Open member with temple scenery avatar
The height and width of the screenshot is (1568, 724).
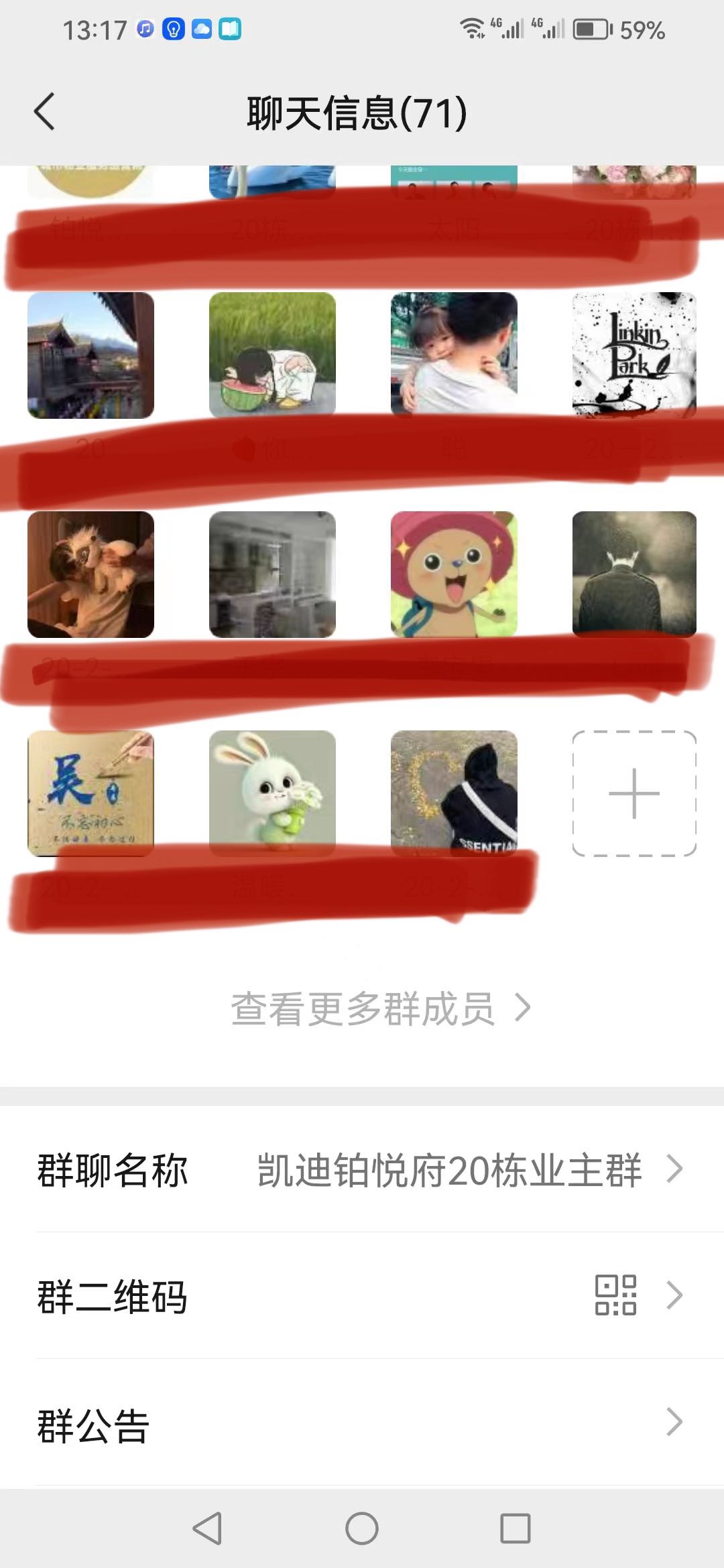90,355
